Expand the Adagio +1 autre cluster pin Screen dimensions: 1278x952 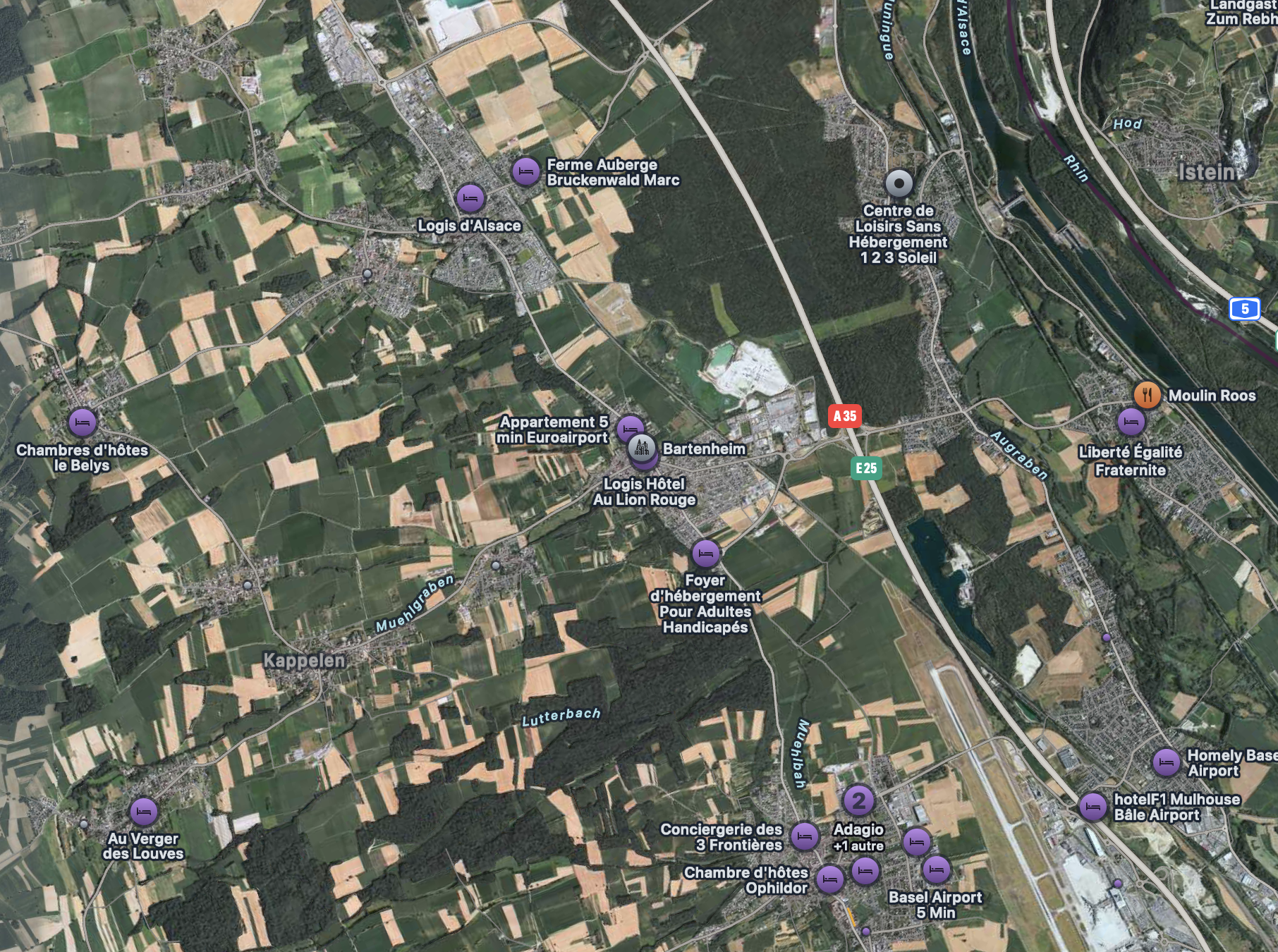coord(858,801)
